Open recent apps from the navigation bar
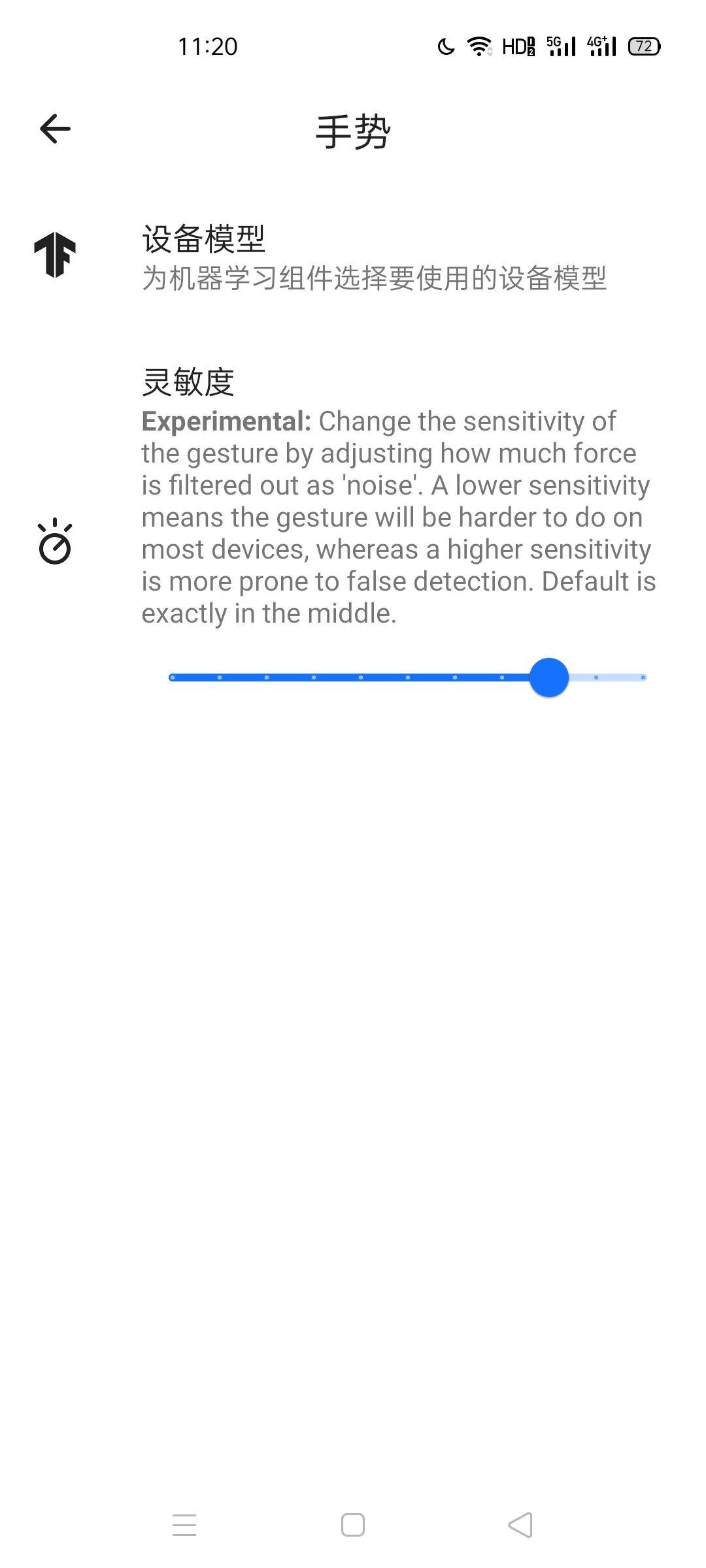The height and width of the screenshot is (1568, 706). coord(184,1525)
